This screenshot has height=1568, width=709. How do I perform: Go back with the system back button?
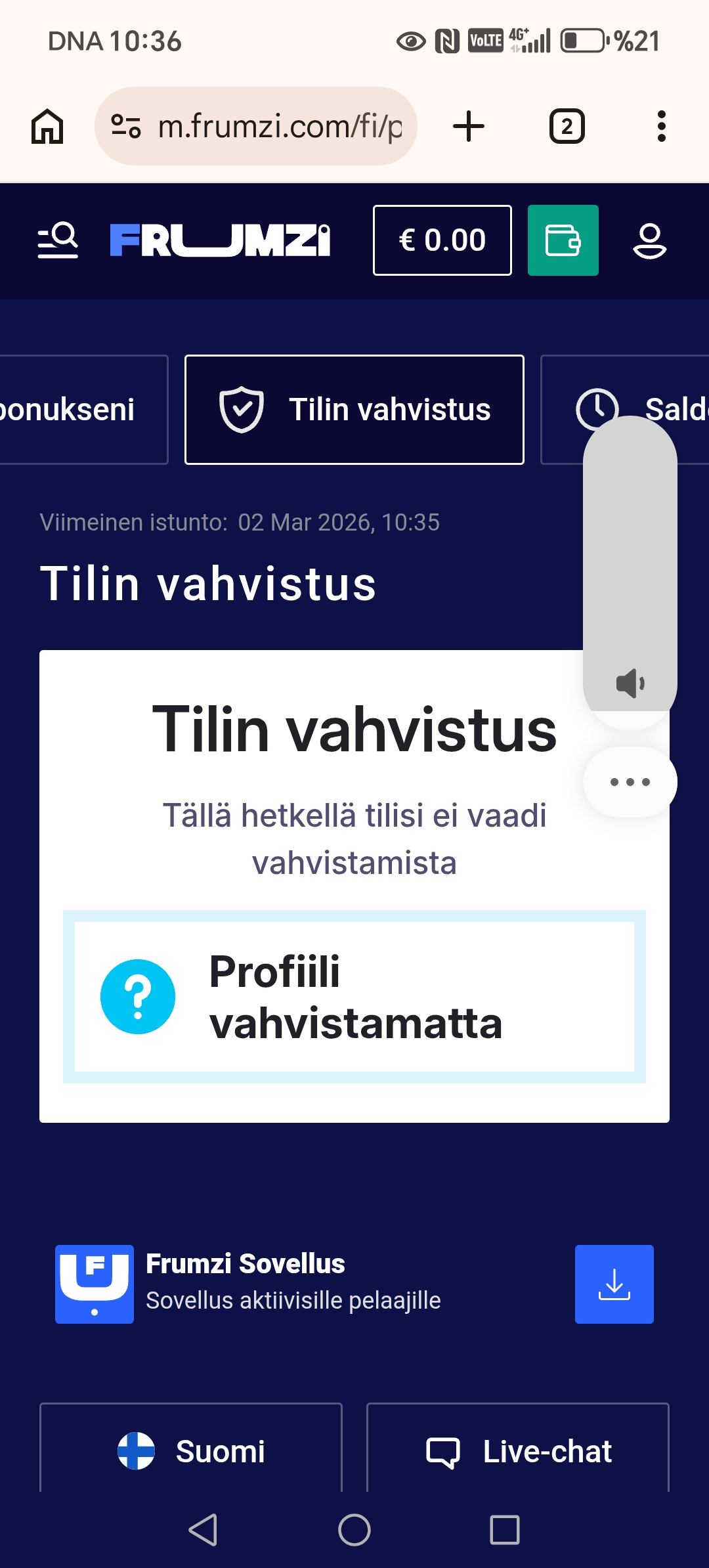tap(203, 1530)
